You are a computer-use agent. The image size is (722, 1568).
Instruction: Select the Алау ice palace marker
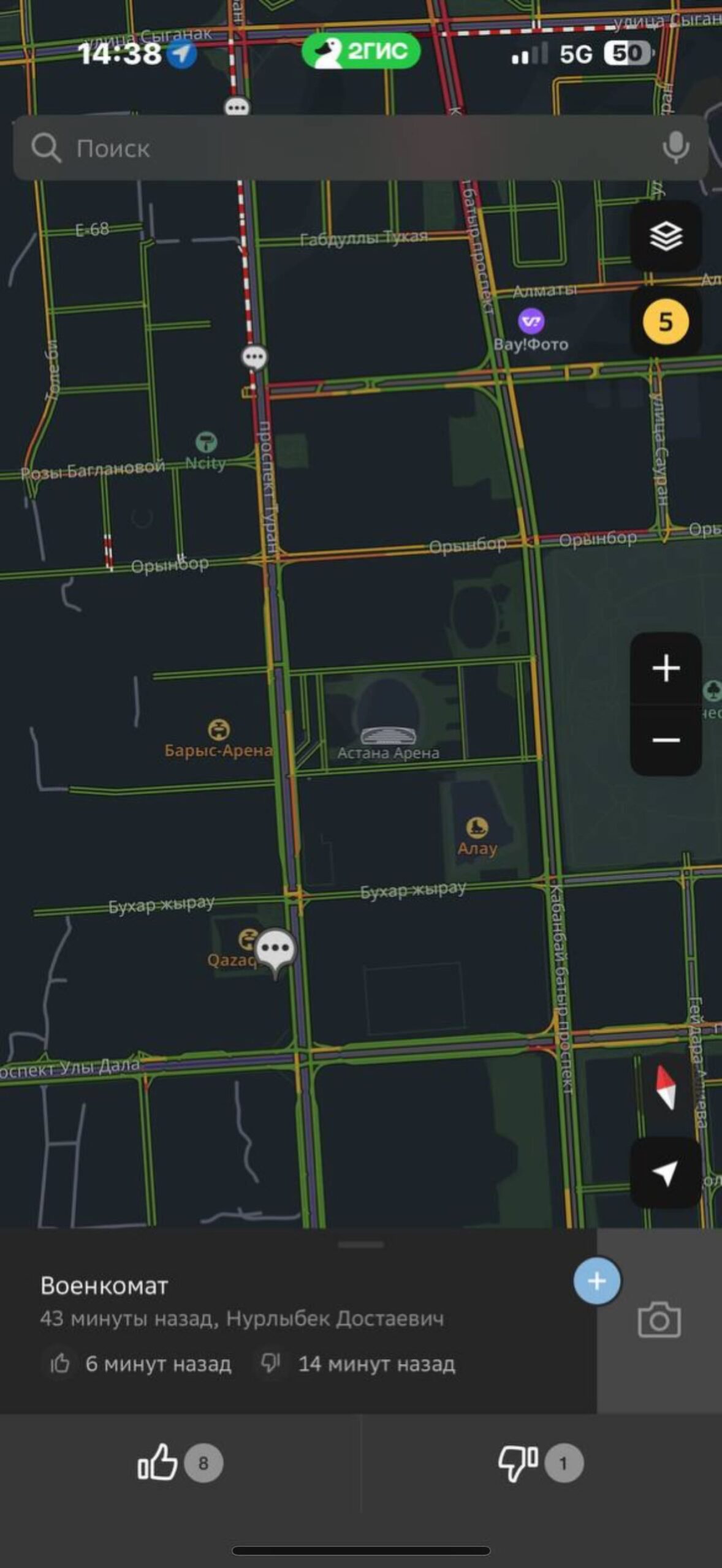pyautogui.click(x=477, y=828)
